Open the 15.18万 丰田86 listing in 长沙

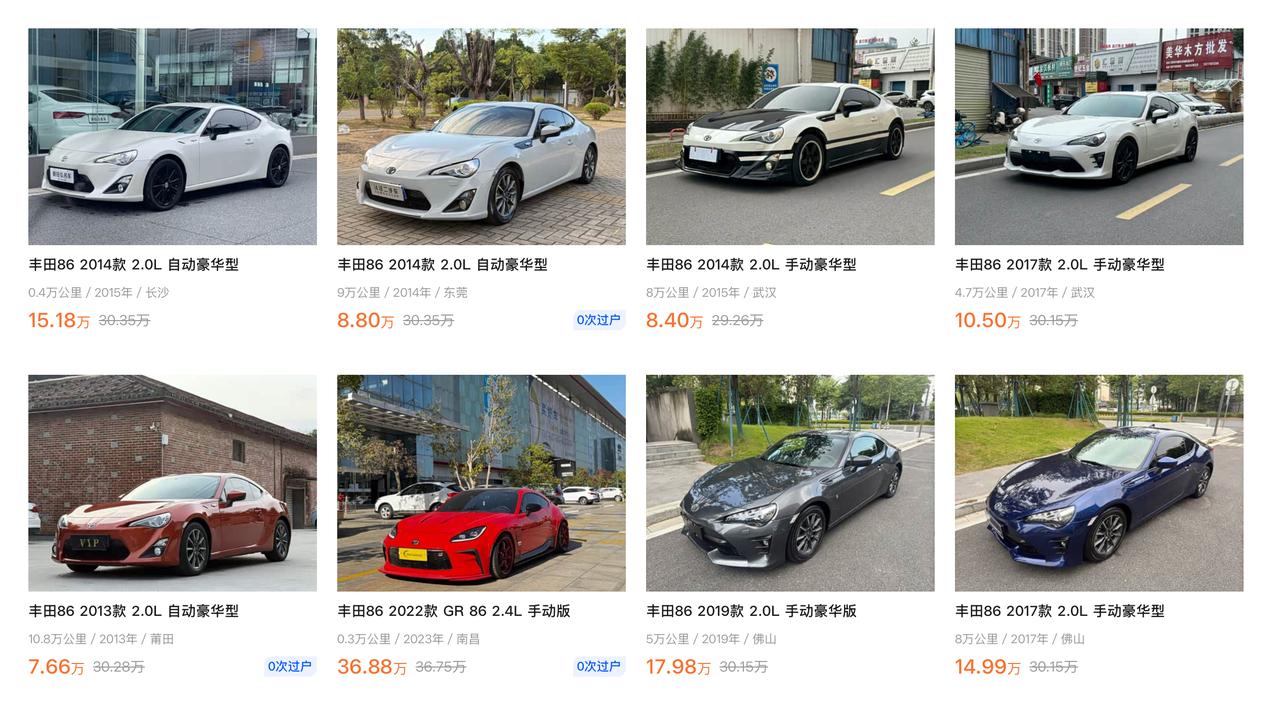tap(172, 137)
